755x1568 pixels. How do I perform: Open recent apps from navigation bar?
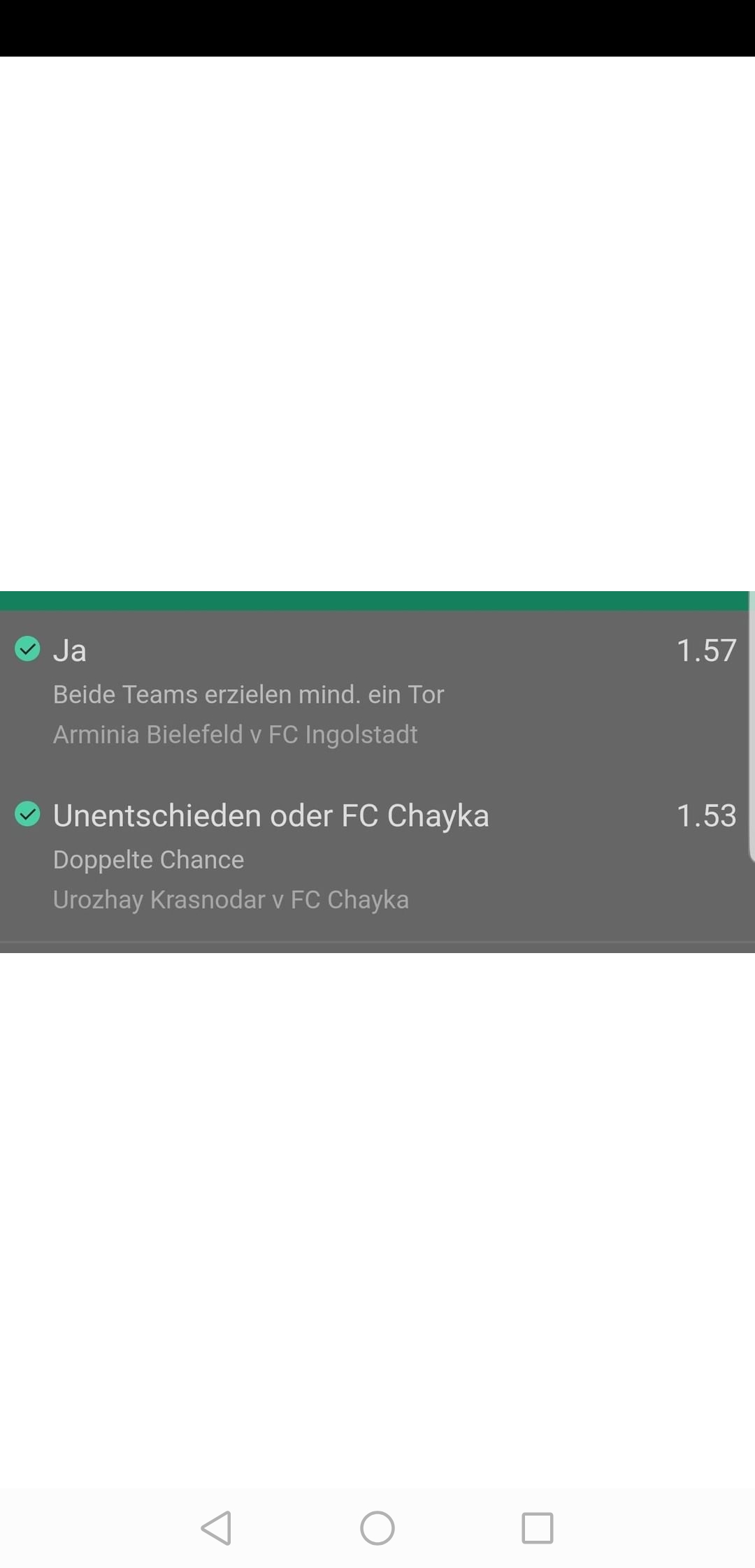pos(538,1528)
